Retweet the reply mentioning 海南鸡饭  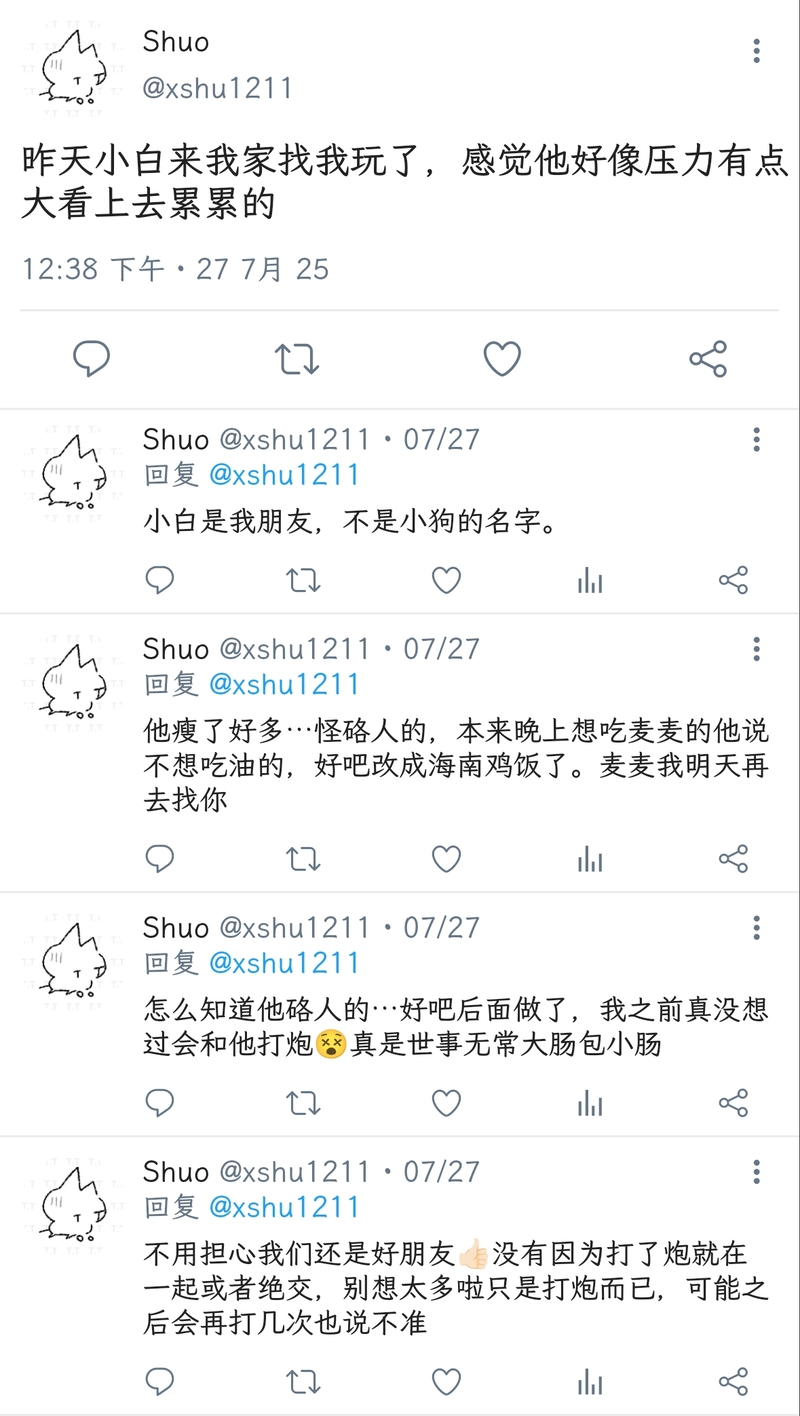point(303,858)
